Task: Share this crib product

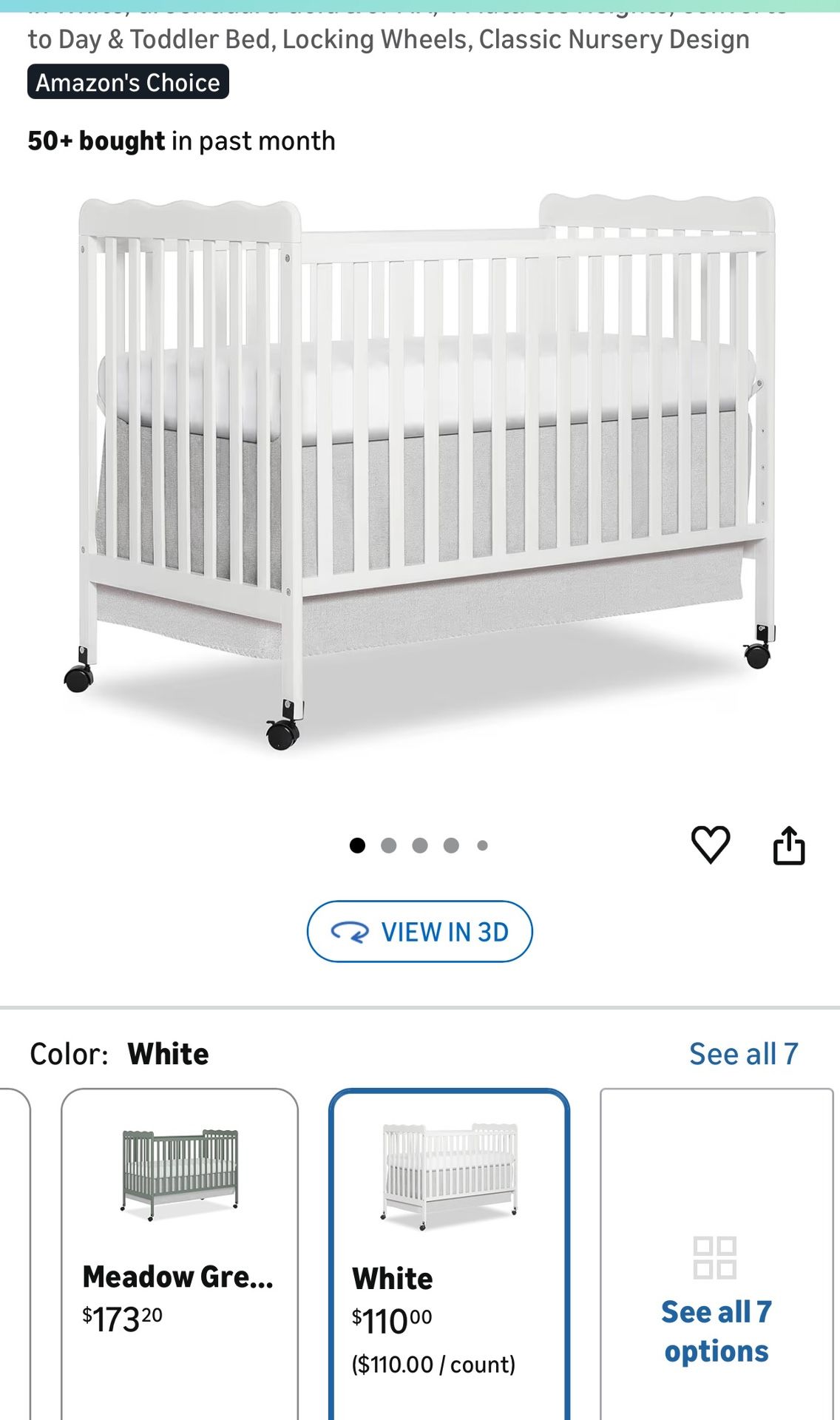Action: 788,845
